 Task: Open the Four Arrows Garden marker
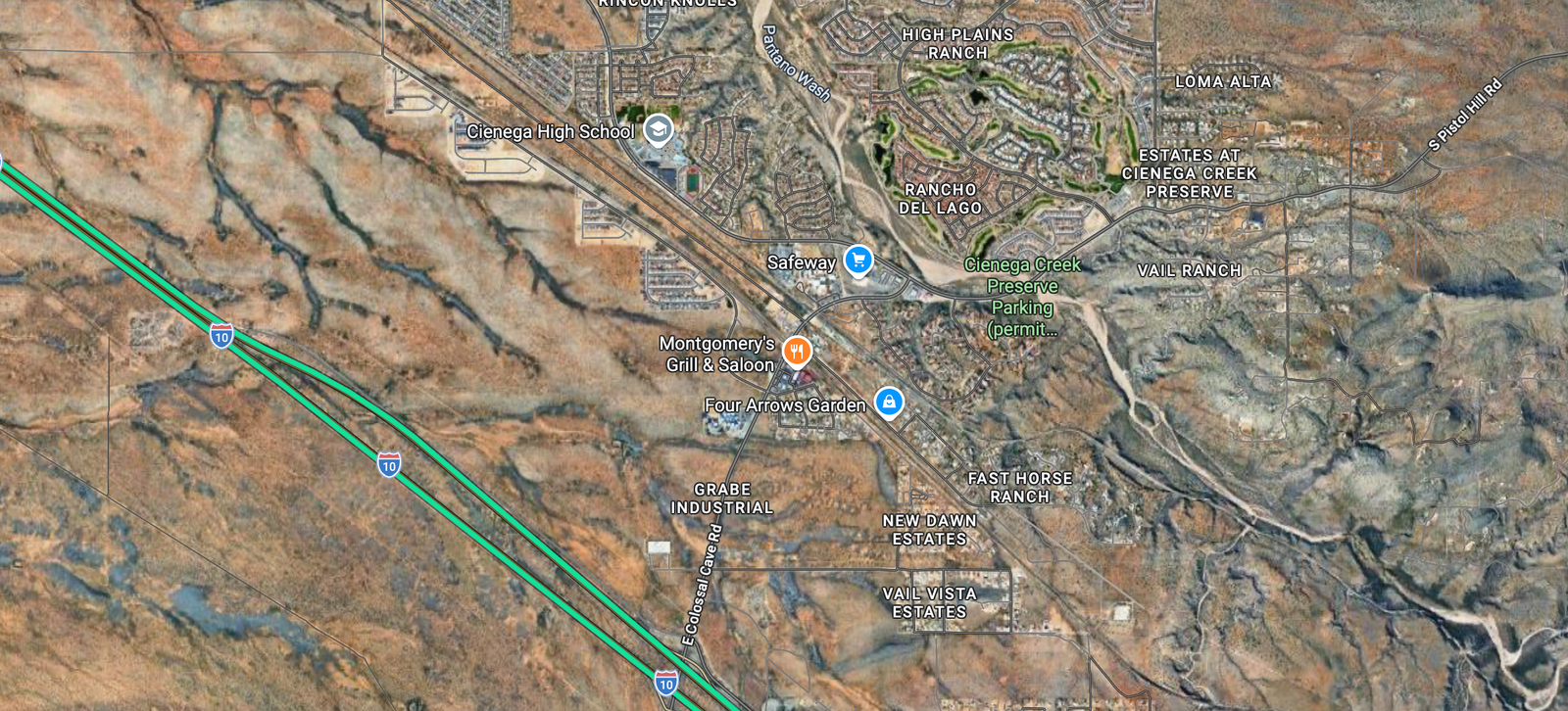(x=888, y=402)
